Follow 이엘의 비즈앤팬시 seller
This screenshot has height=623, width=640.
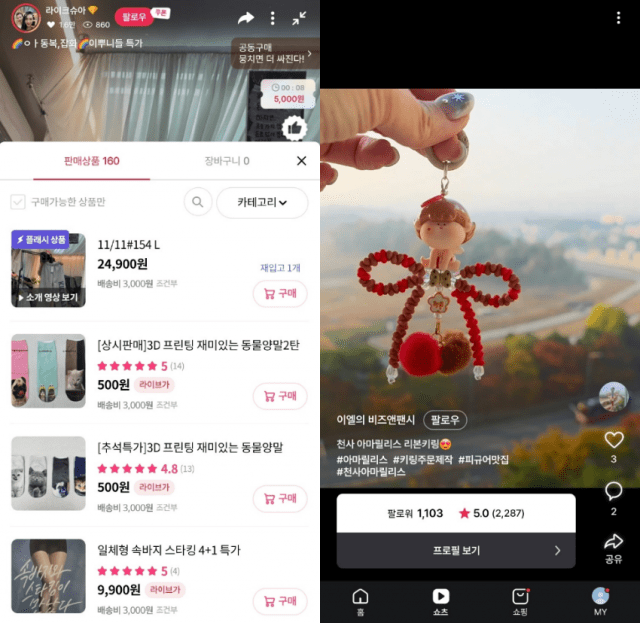tap(446, 419)
